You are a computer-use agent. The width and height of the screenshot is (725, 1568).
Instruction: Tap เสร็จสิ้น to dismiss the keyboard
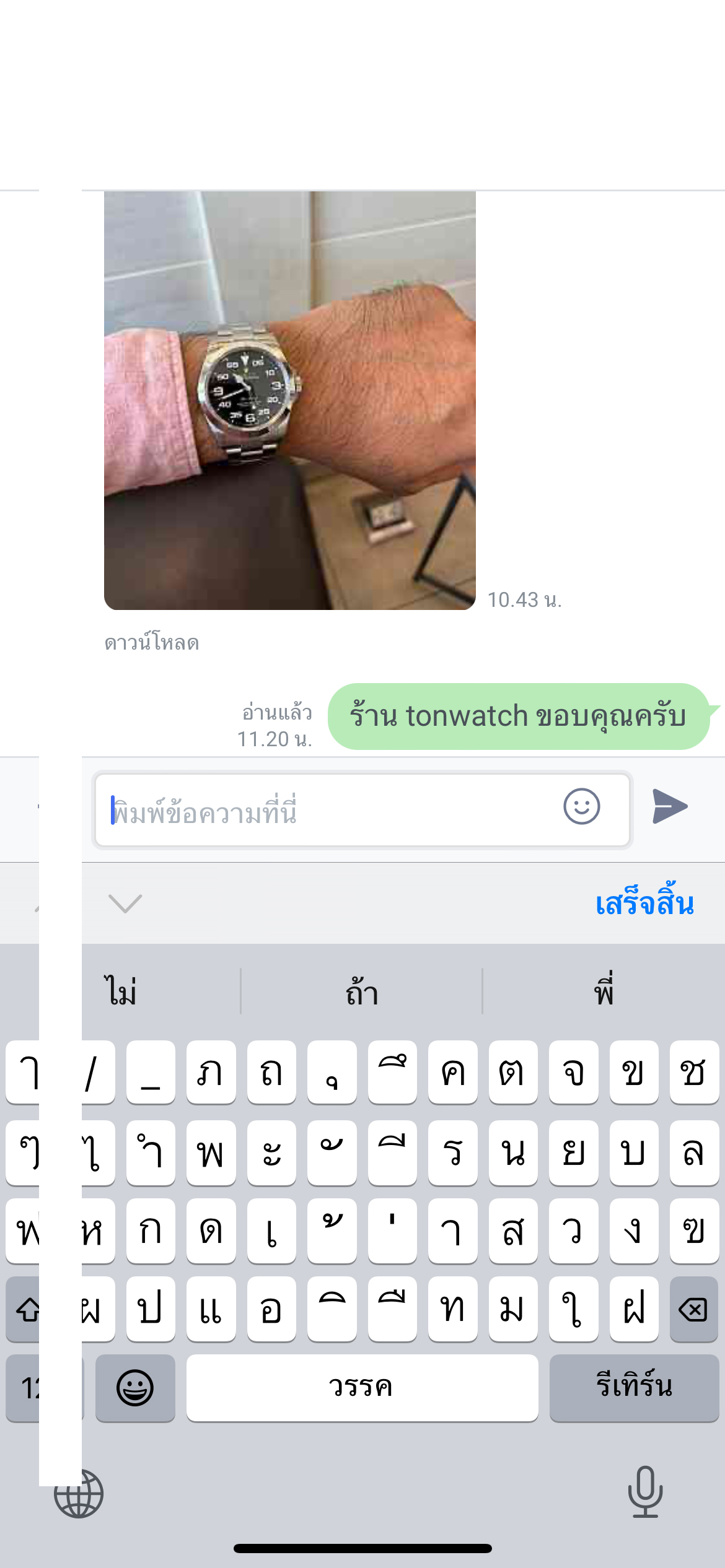tap(644, 904)
